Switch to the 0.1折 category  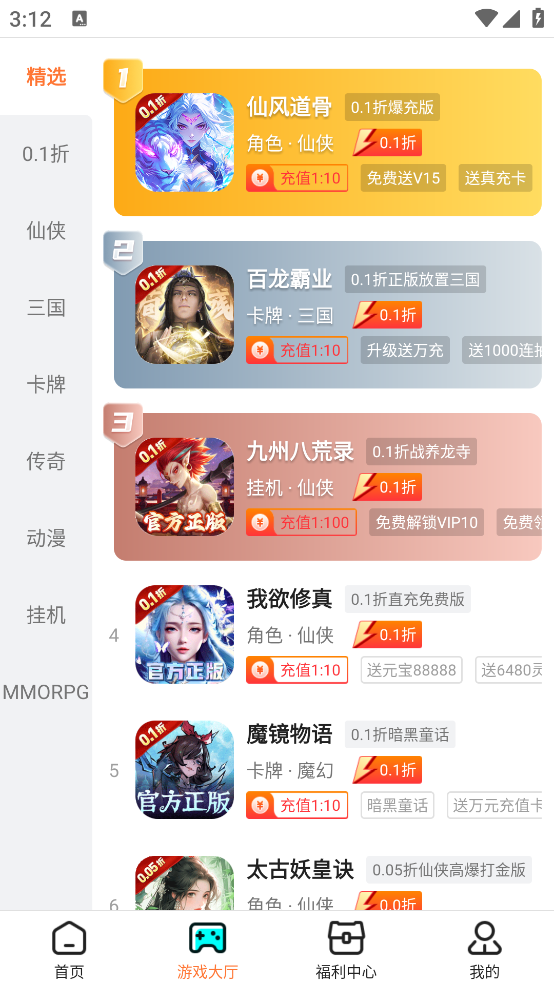pyautogui.click(x=46, y=154)
